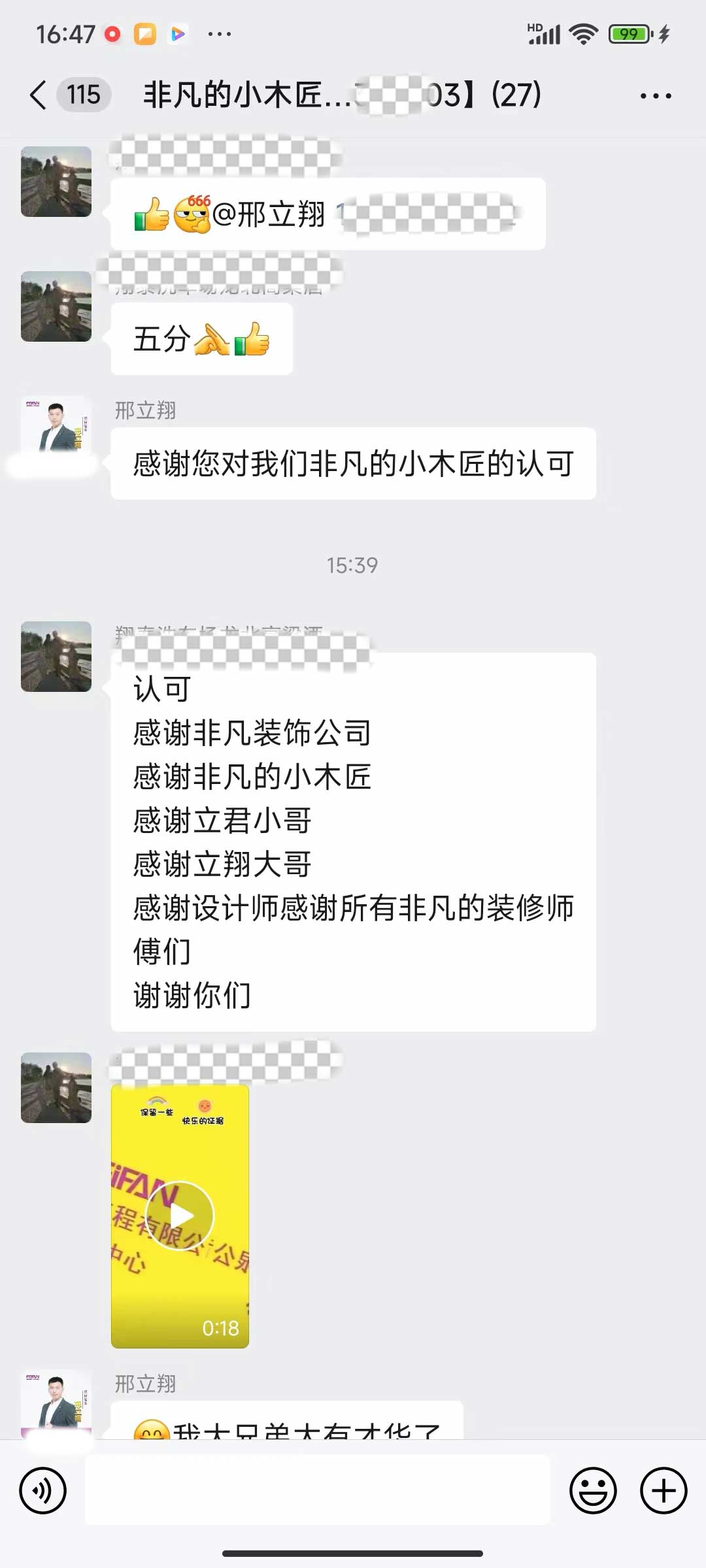Open the group chat overflow menu
The width and height of the screenshot is (706, 1568).
[655, 96]
